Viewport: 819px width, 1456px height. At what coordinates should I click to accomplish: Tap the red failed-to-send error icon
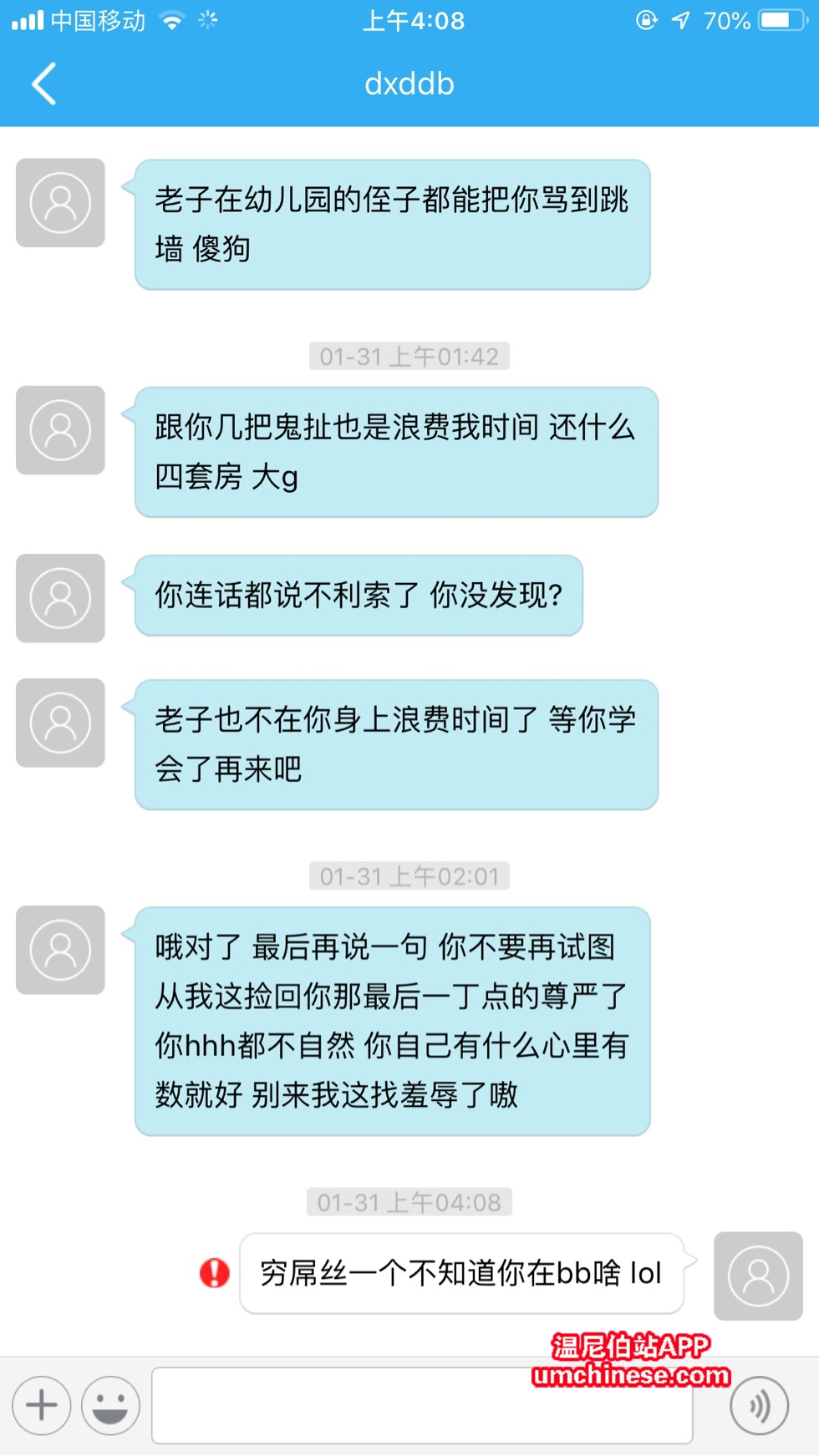[214, 1273]
